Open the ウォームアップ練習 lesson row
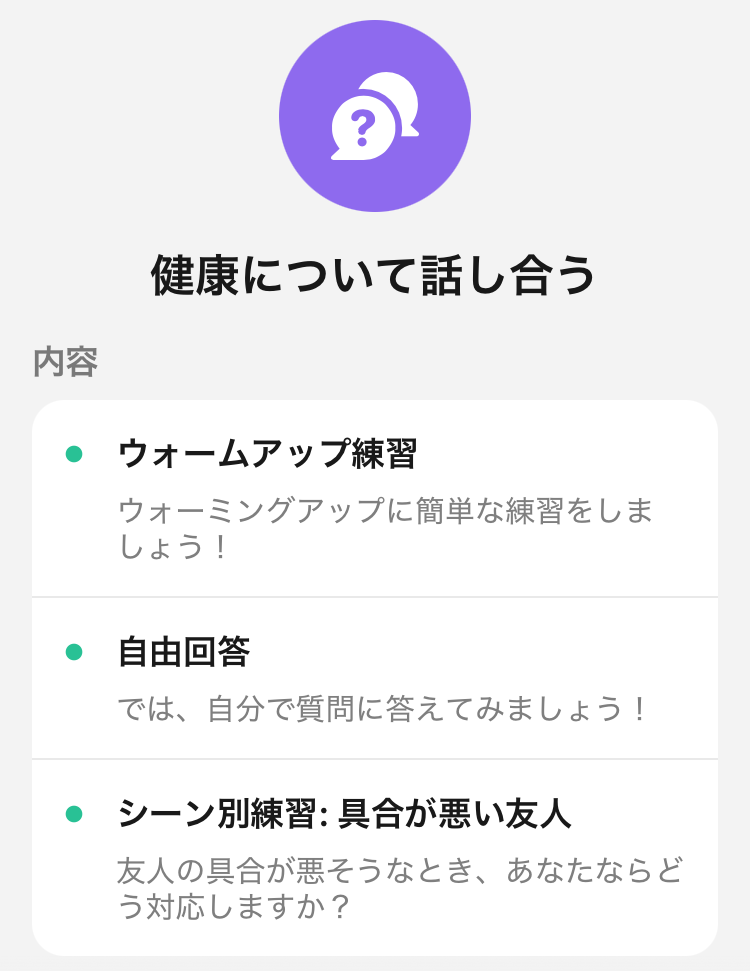 point(375,498)
